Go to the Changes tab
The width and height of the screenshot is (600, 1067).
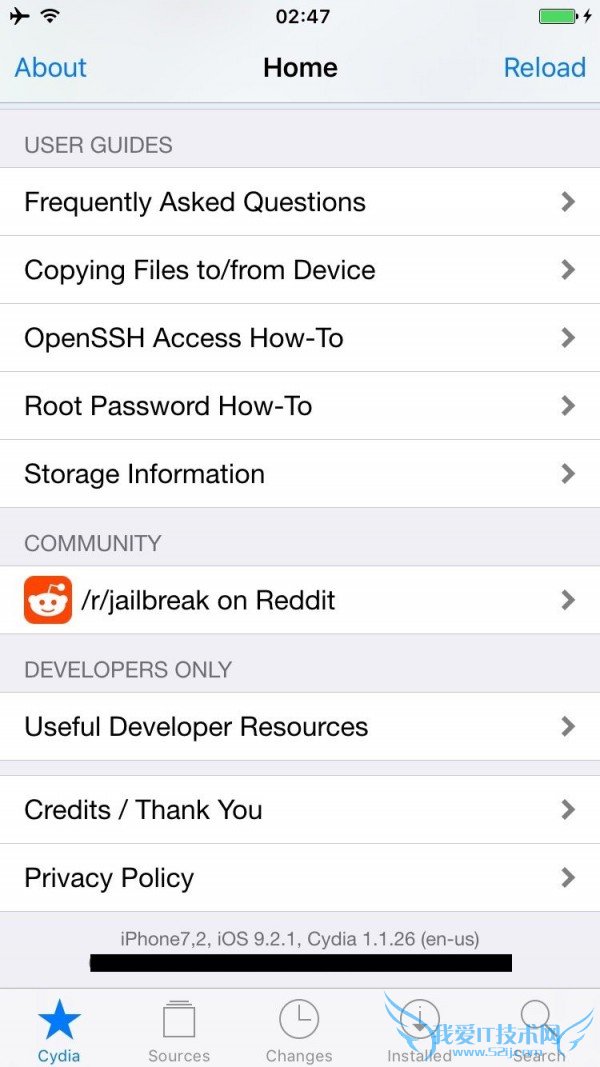tap(299, 1030)
